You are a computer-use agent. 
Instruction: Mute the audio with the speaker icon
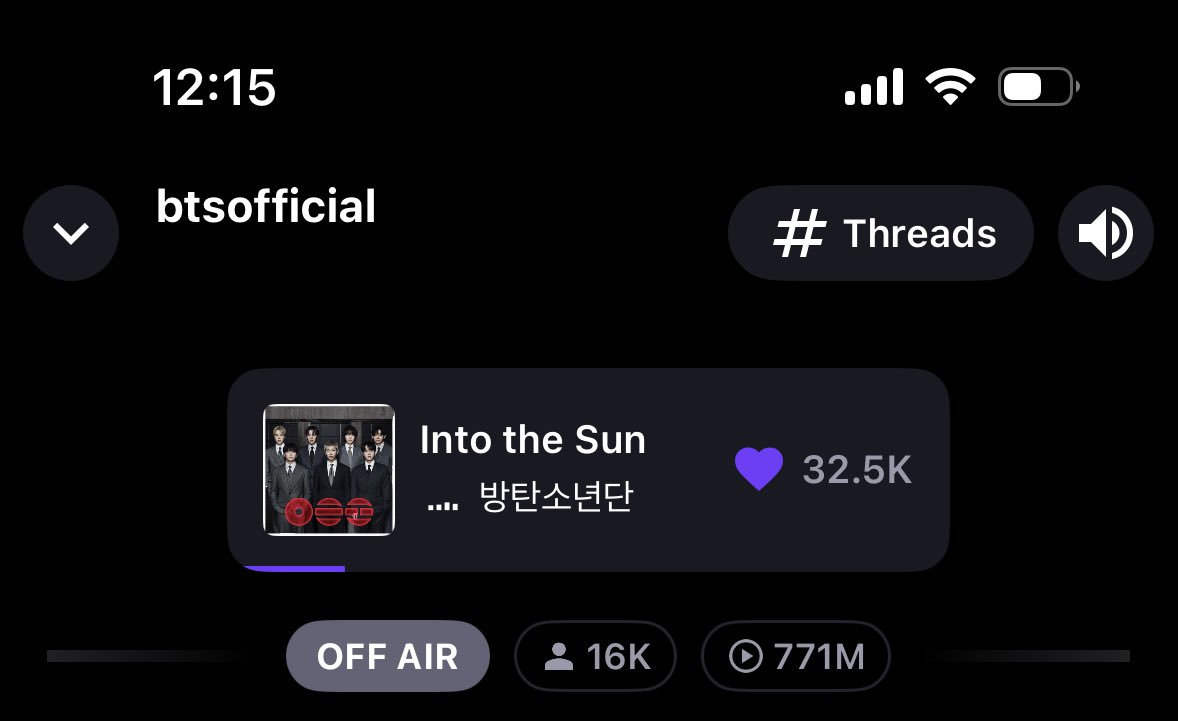1105,233
